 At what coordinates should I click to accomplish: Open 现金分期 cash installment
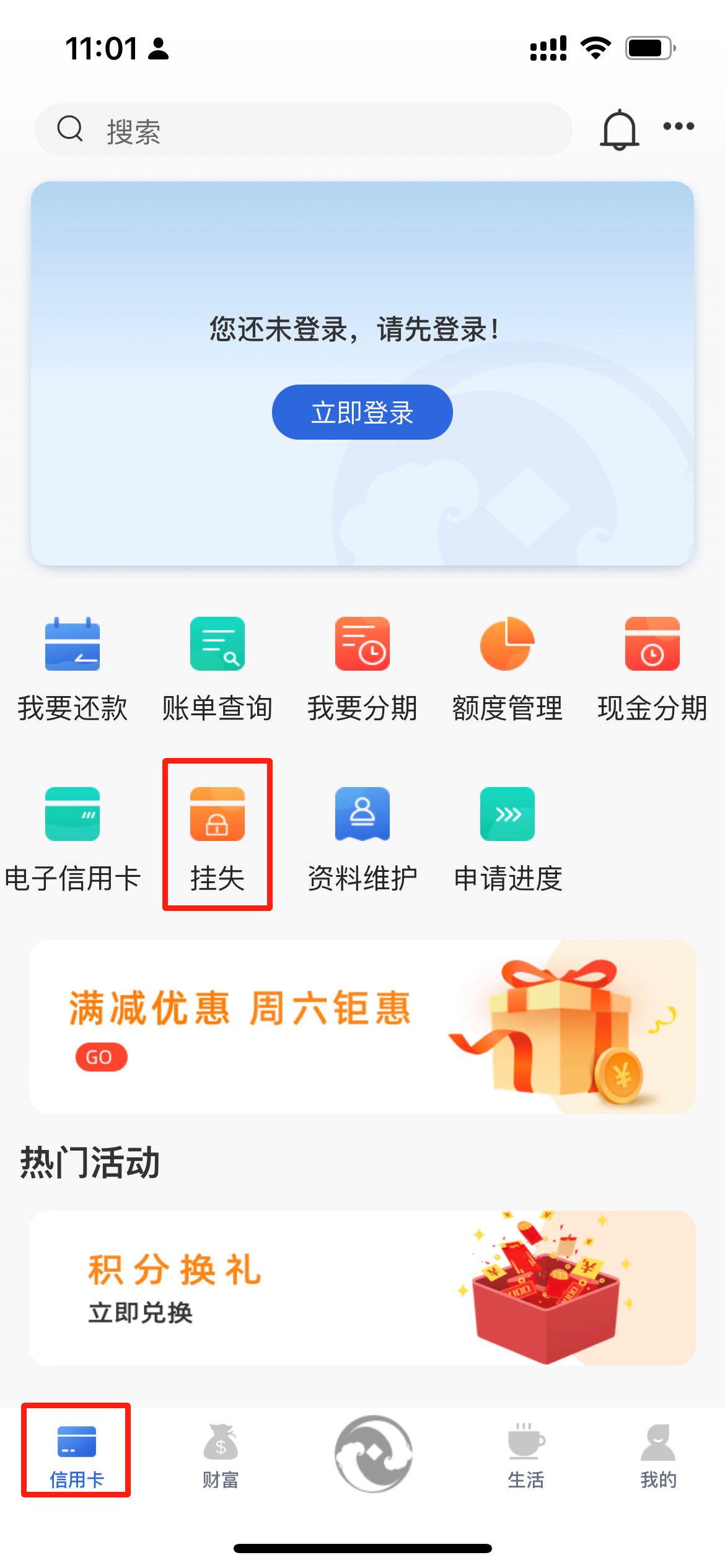point(652,670)
